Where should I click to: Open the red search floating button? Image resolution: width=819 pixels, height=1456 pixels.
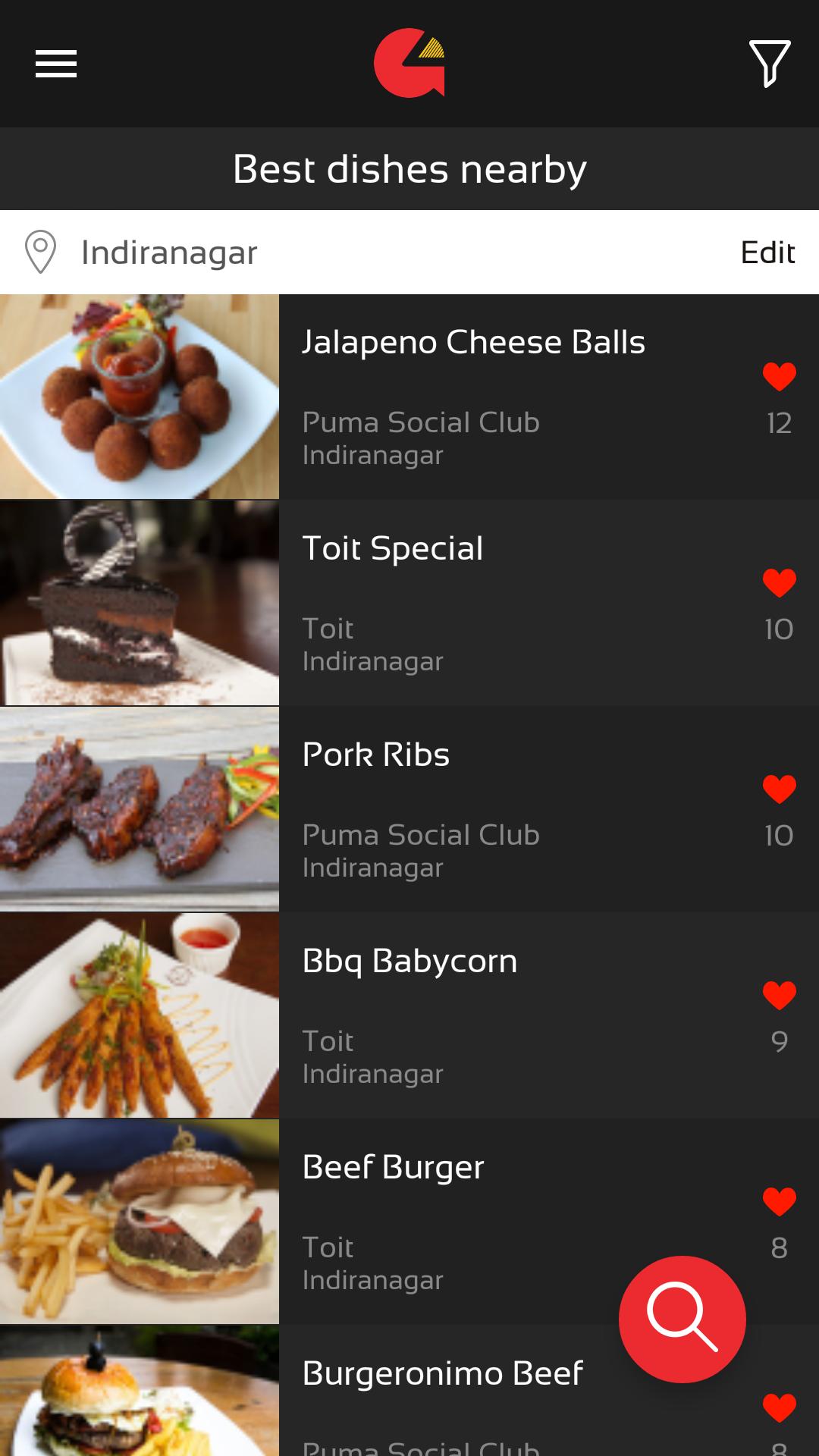coord(682,1319)
